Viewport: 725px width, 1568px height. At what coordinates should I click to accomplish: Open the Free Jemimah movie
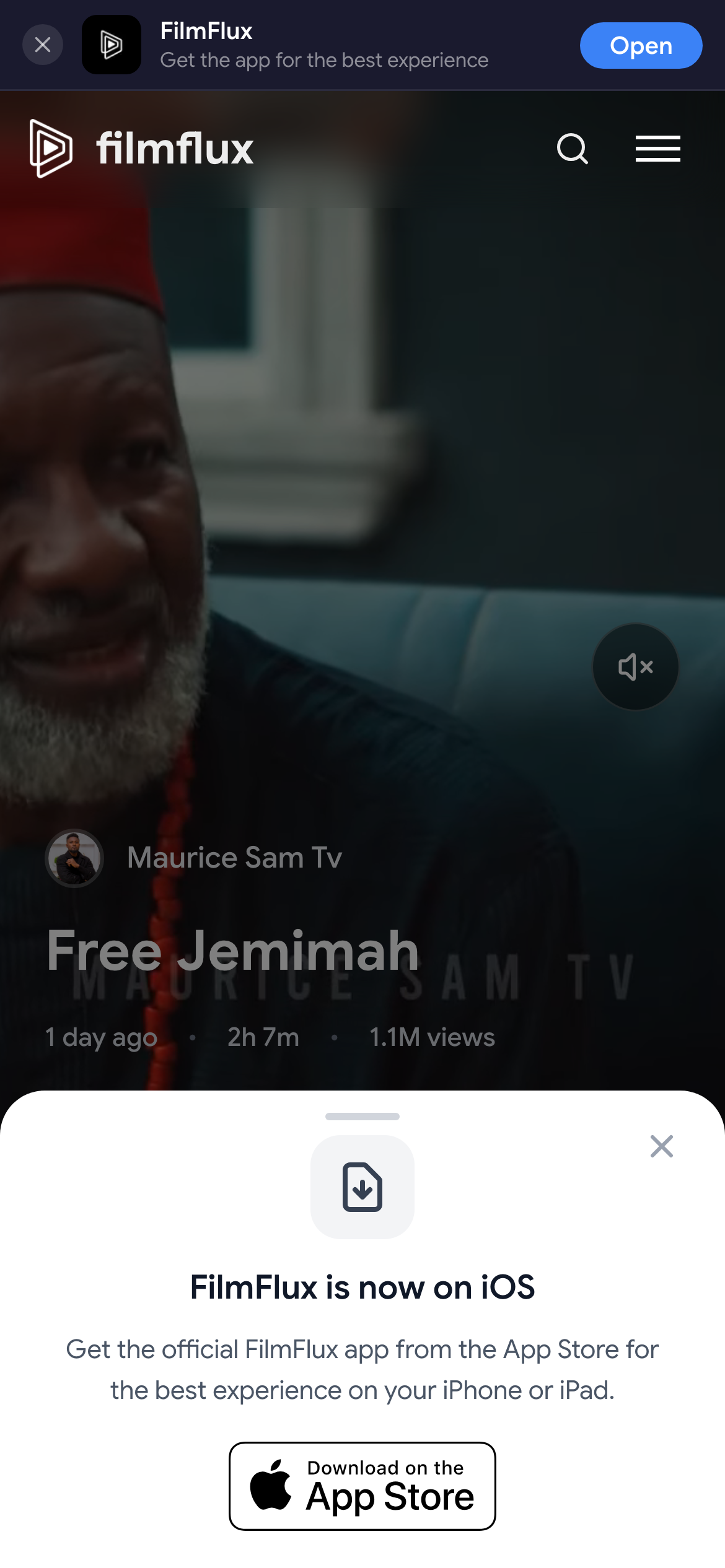(x=233, y=951)
